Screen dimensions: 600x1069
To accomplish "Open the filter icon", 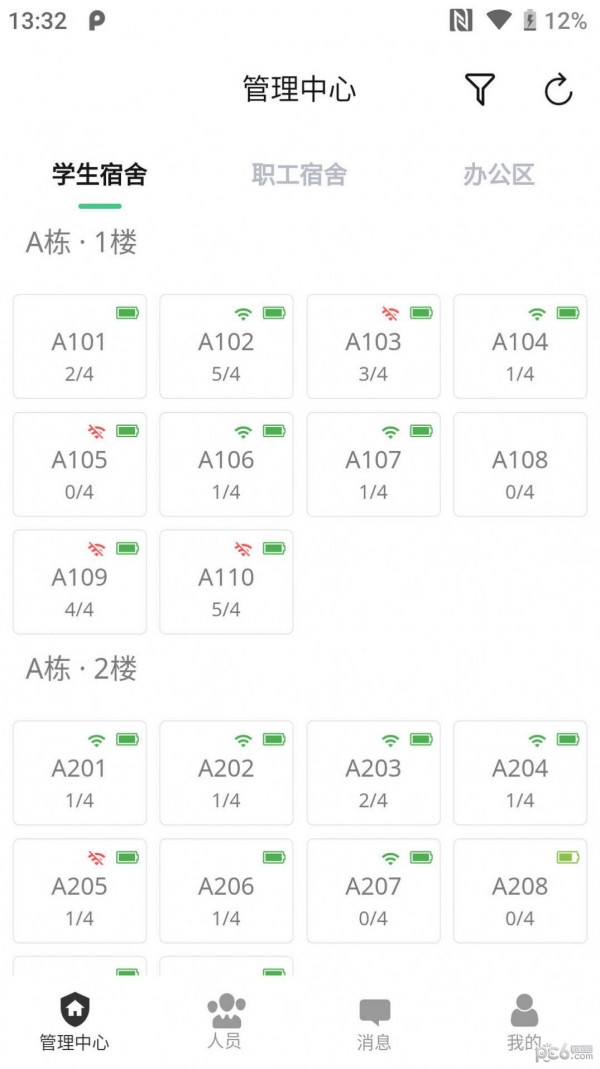I will pyautogui.click(x=480, y=90).
